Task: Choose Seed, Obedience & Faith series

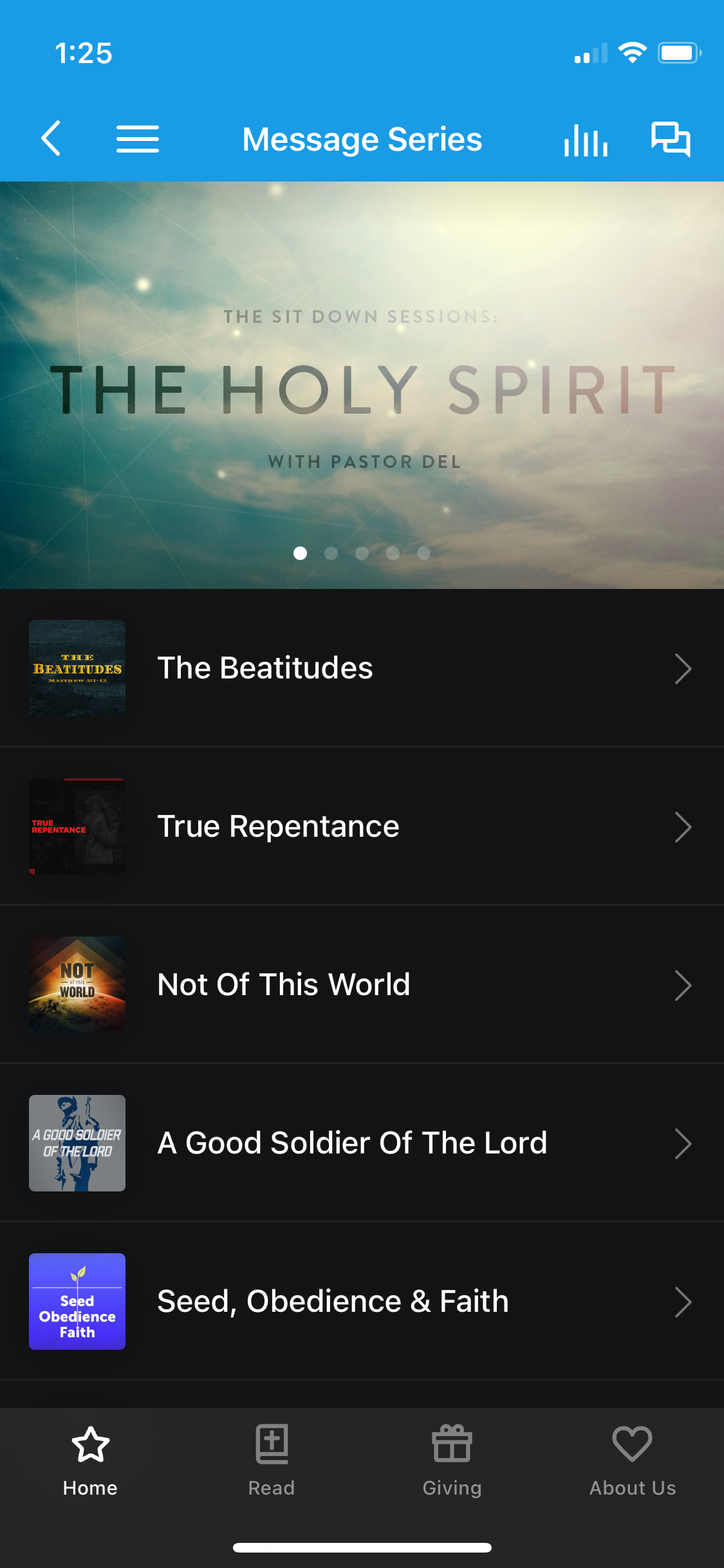Action: [x=362, y=1302]
